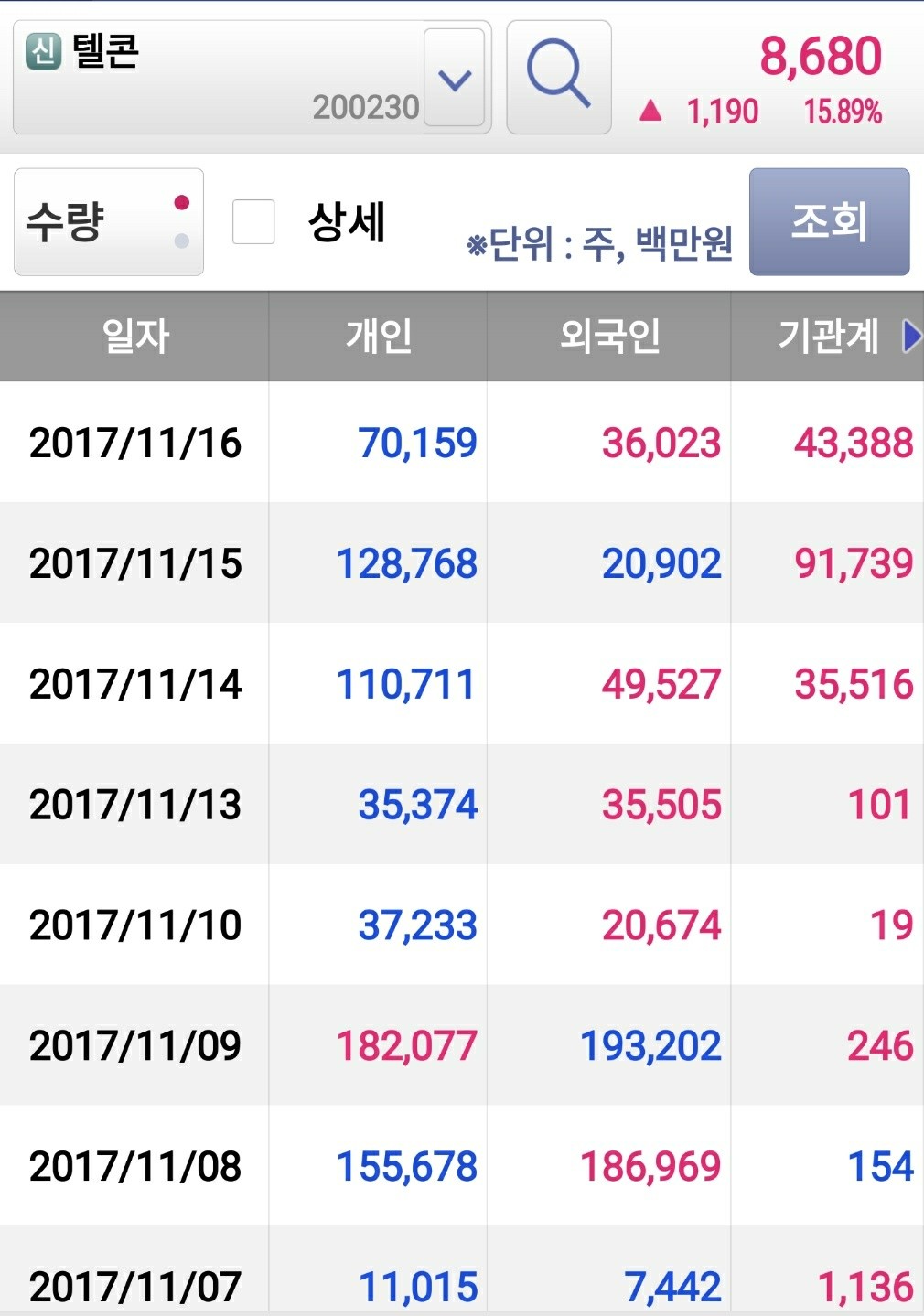Click the red up-triangle price indicator
This screenshot has width=924, height=1316.
651,112
